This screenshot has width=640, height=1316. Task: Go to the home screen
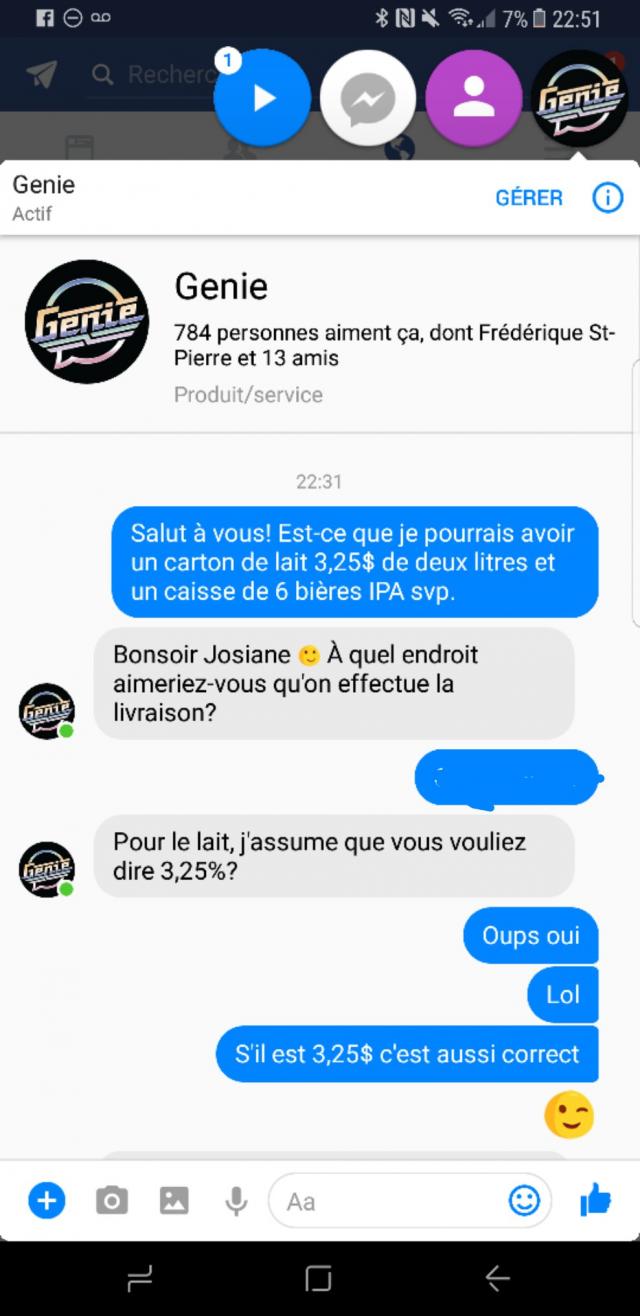tap(318, 1277)
